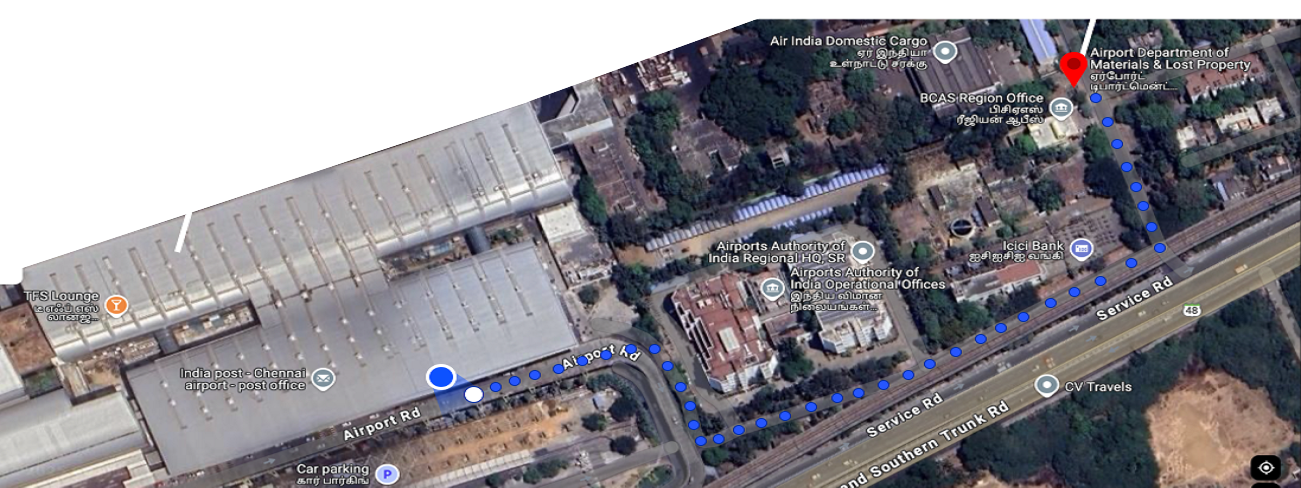Open Airports Authority of India Regional HQ marker
The image size is (1301, 488).
click(862, 251)
